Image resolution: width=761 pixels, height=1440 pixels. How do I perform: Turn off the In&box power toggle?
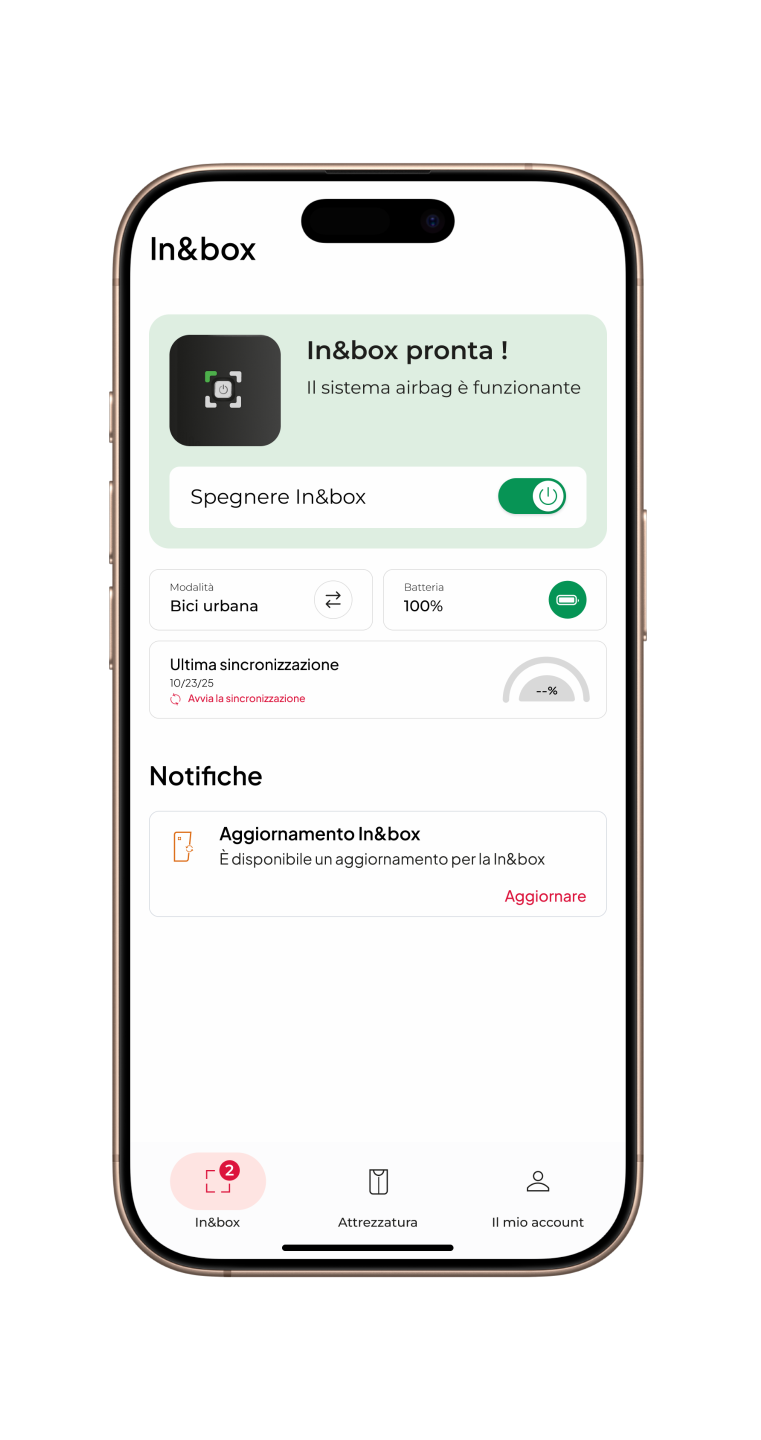tap(532, 496)
